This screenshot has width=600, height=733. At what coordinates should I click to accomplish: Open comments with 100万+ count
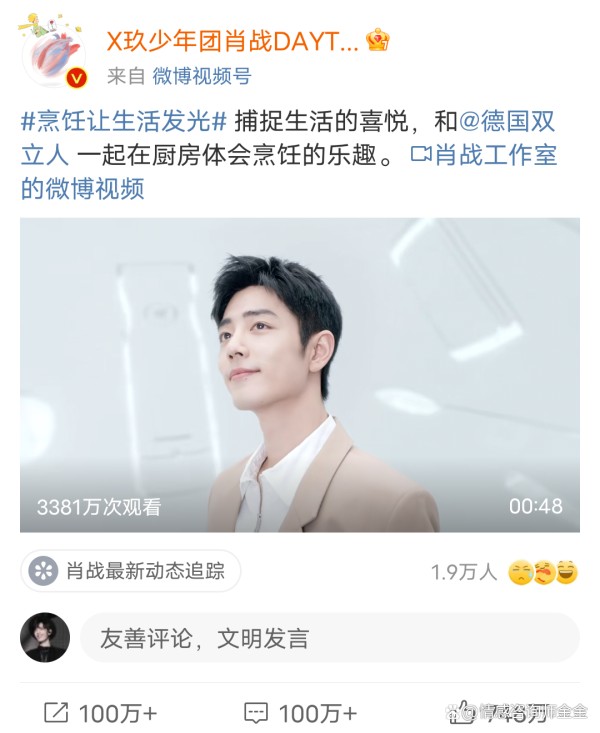point(300,713)
